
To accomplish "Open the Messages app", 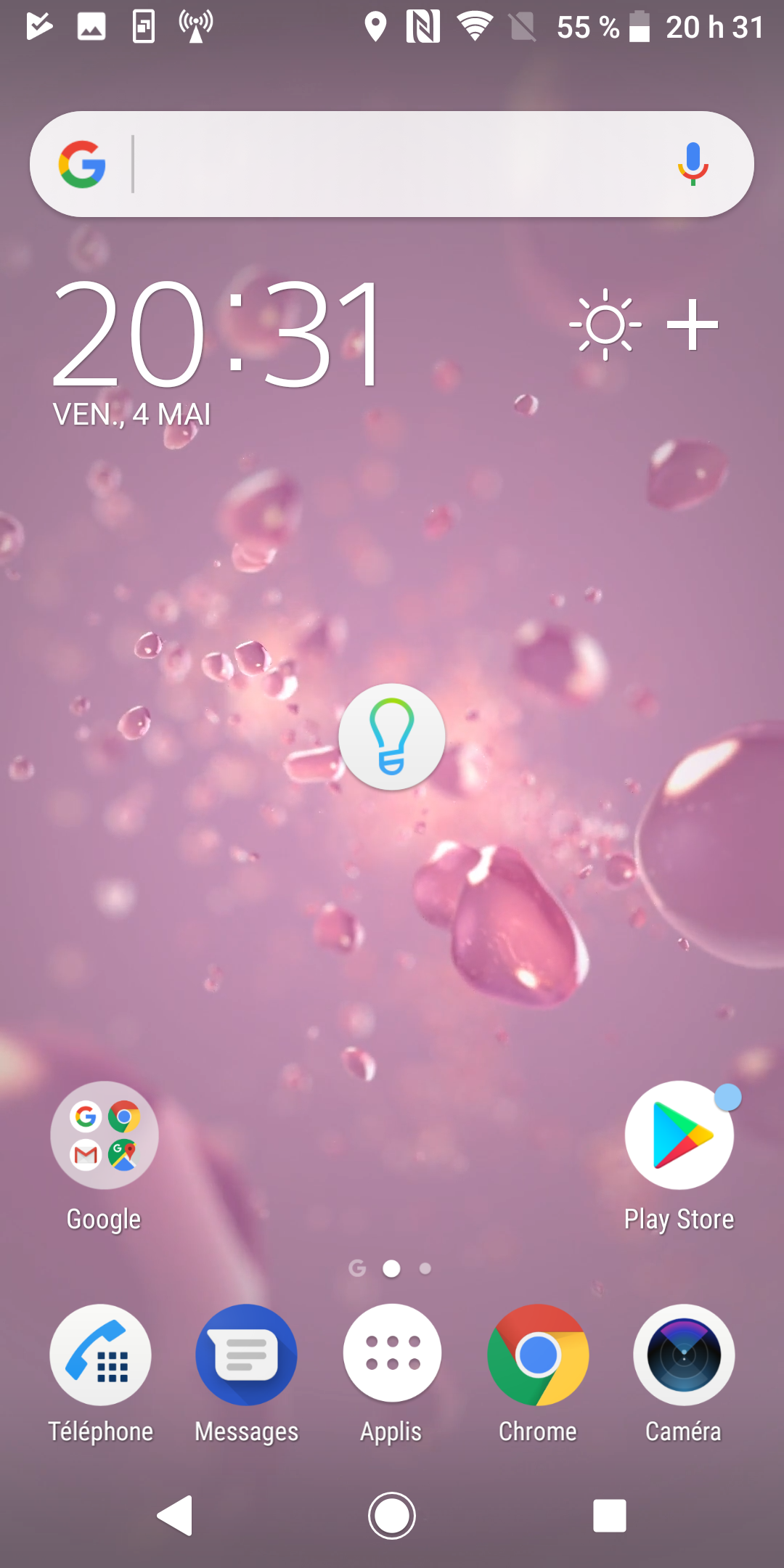I will [247, 1355].
